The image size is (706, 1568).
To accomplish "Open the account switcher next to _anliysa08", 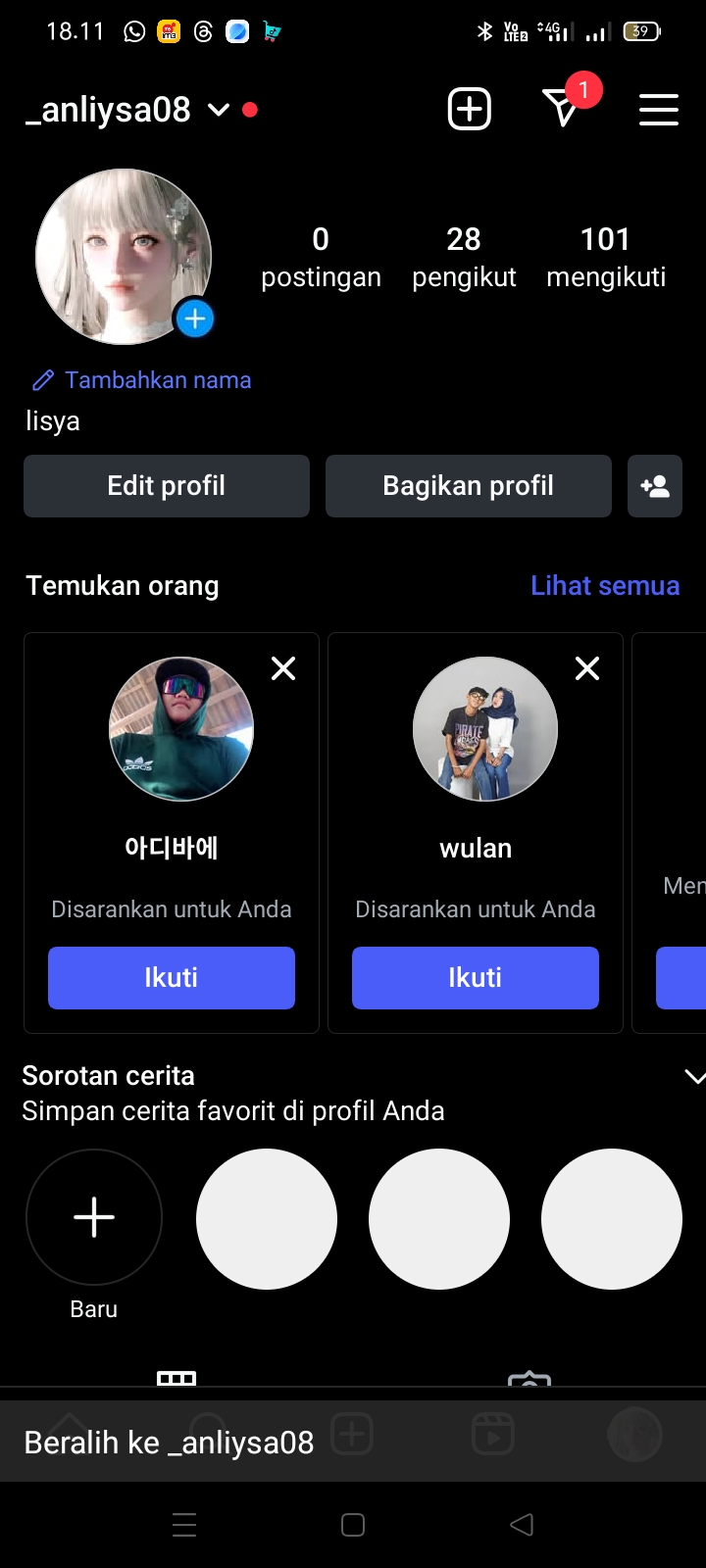I will click(x=219, y=110).
